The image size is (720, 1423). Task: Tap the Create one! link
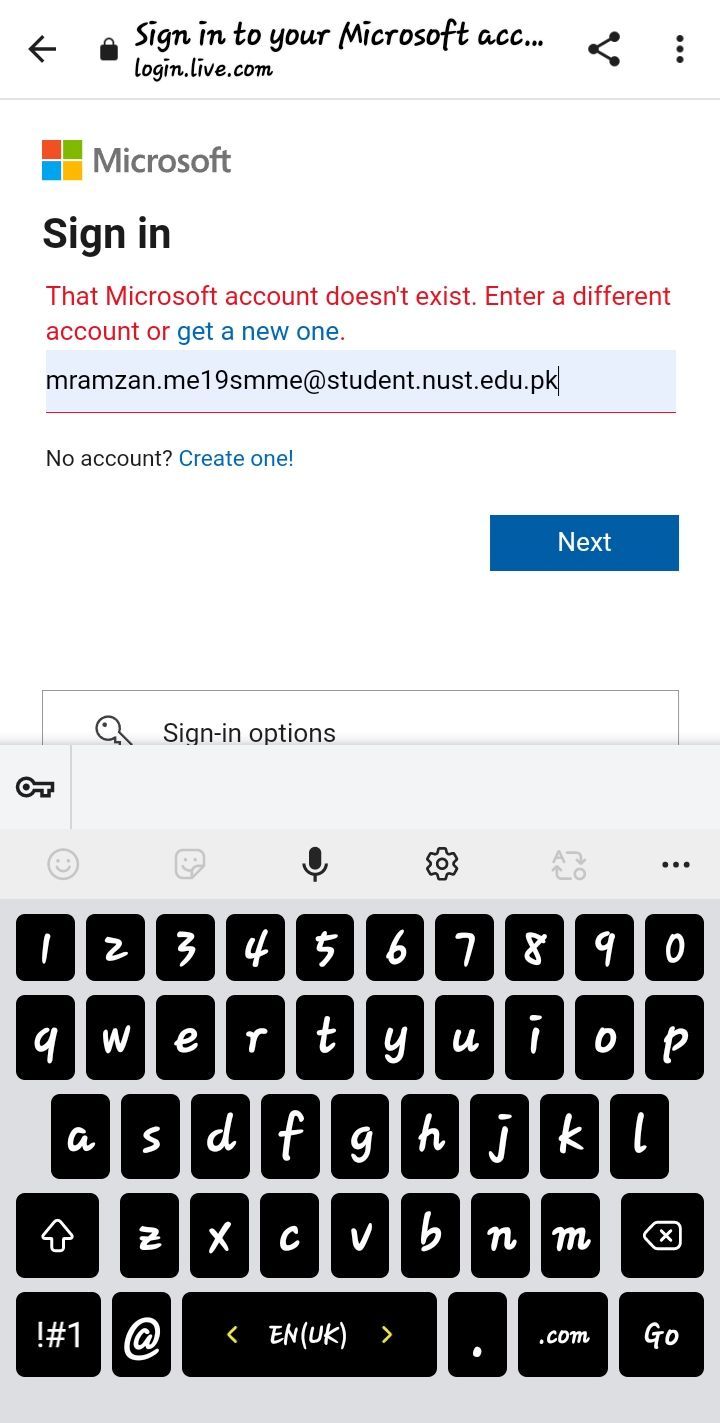point(236,458)
